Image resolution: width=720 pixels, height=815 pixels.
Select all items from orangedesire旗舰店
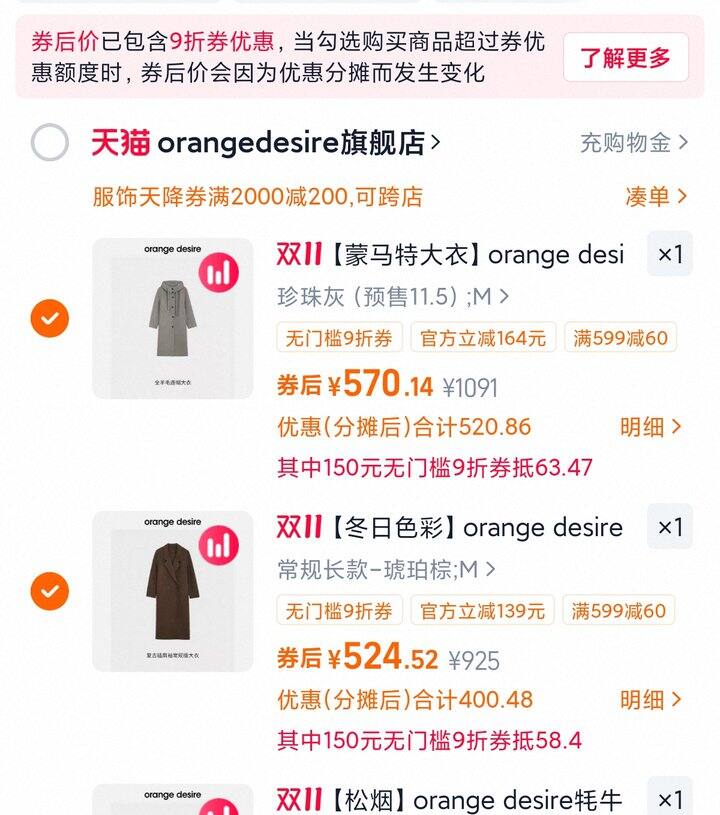tap(50, 143)
